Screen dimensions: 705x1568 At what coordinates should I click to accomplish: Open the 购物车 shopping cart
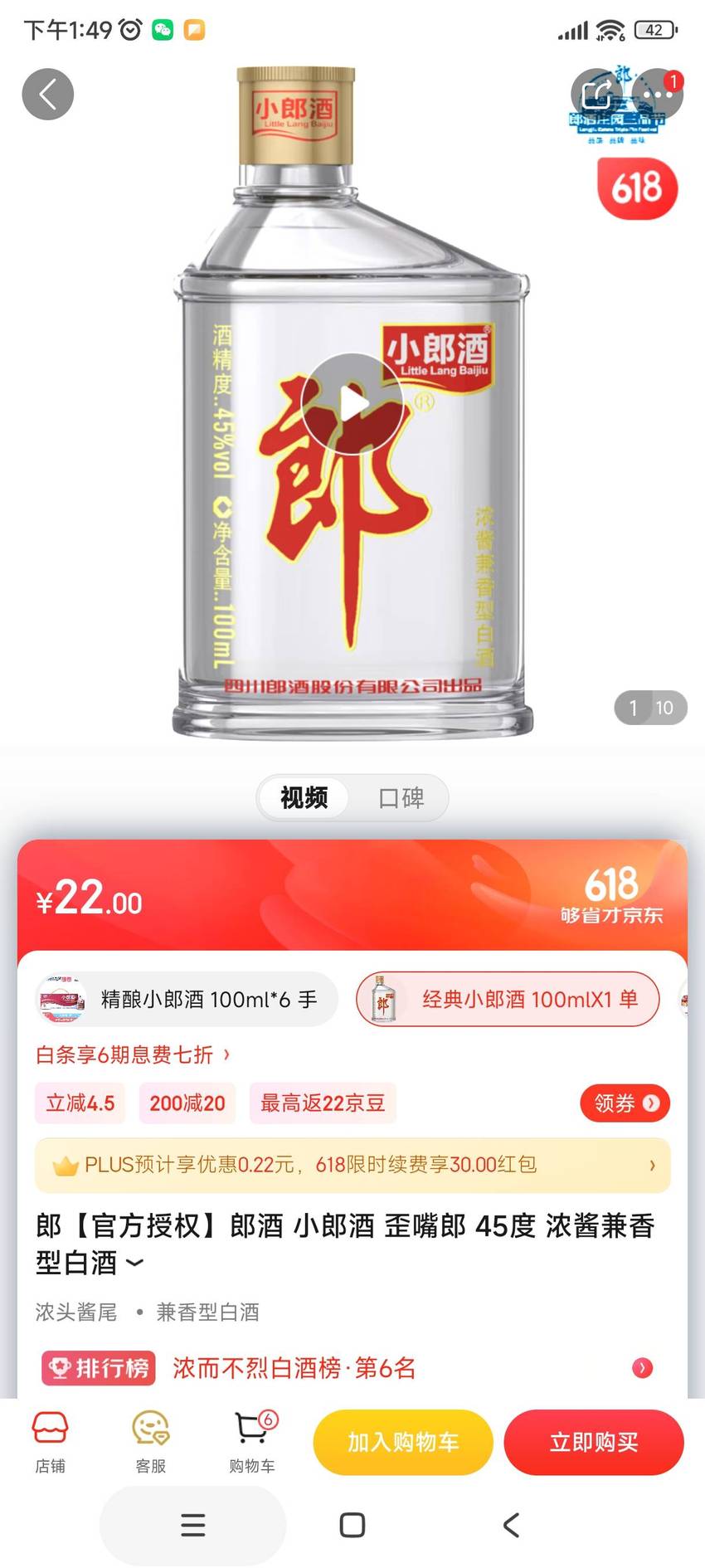tap(252, 1442)
